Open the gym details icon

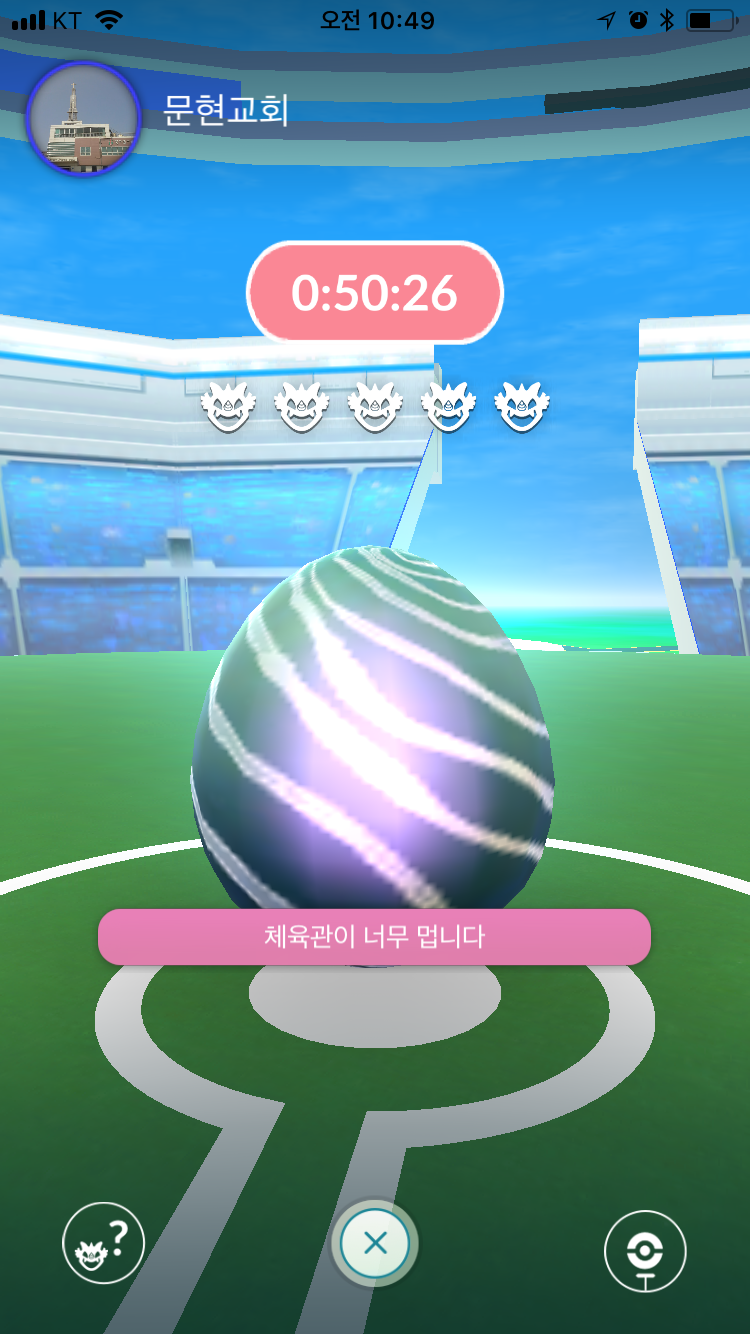[x=645, y=1250]
